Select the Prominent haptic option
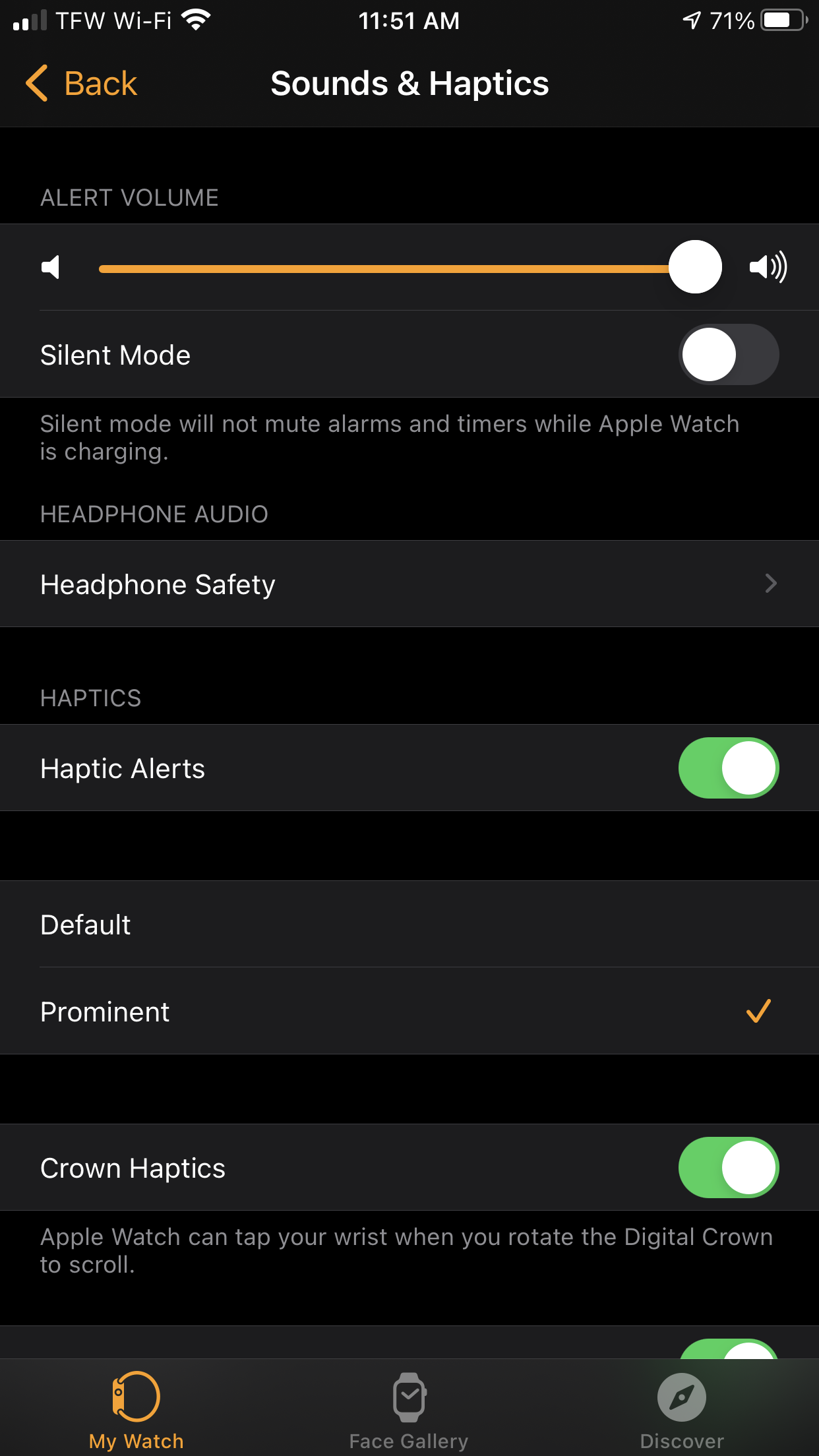Viewport: 819px width, 1456px height. point(409,1012)
